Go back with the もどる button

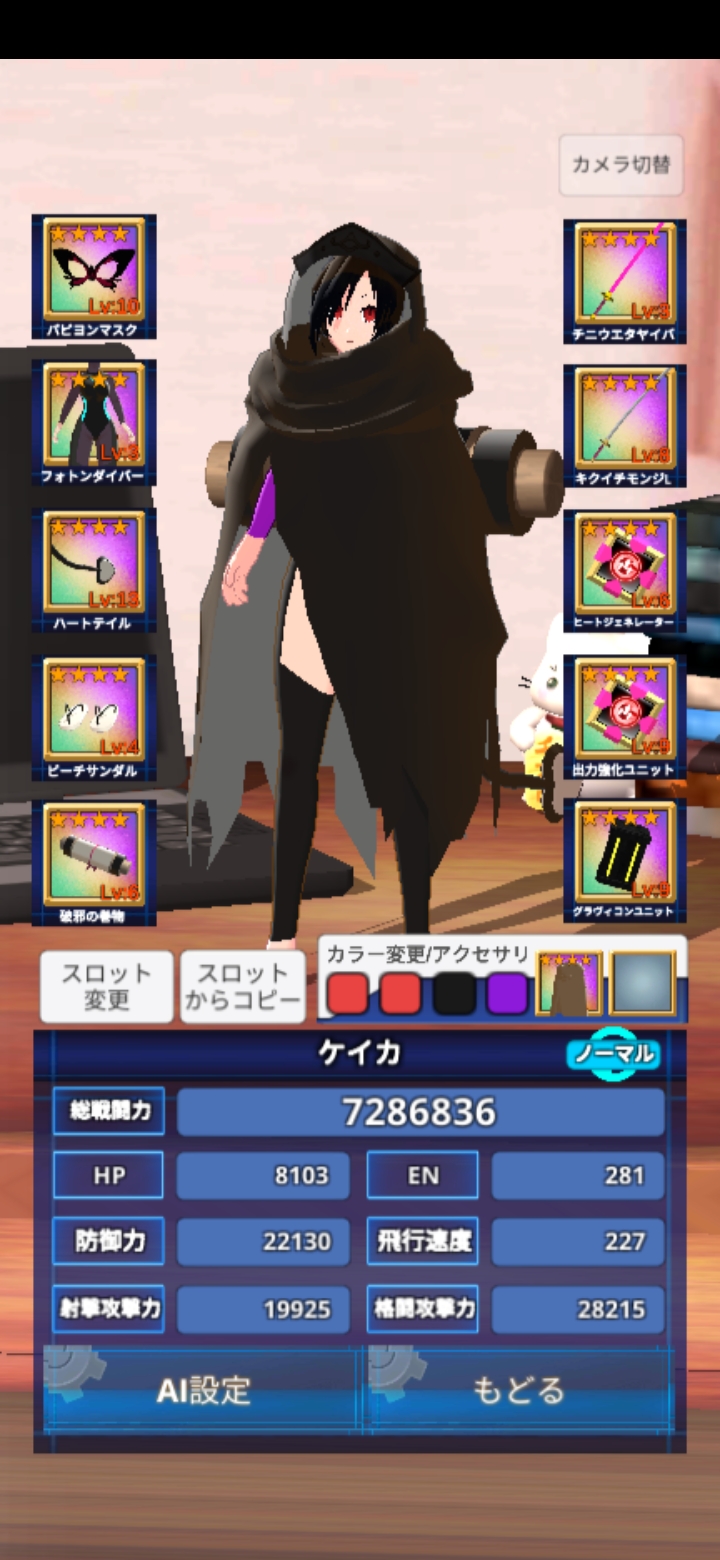pos(520,1390)
